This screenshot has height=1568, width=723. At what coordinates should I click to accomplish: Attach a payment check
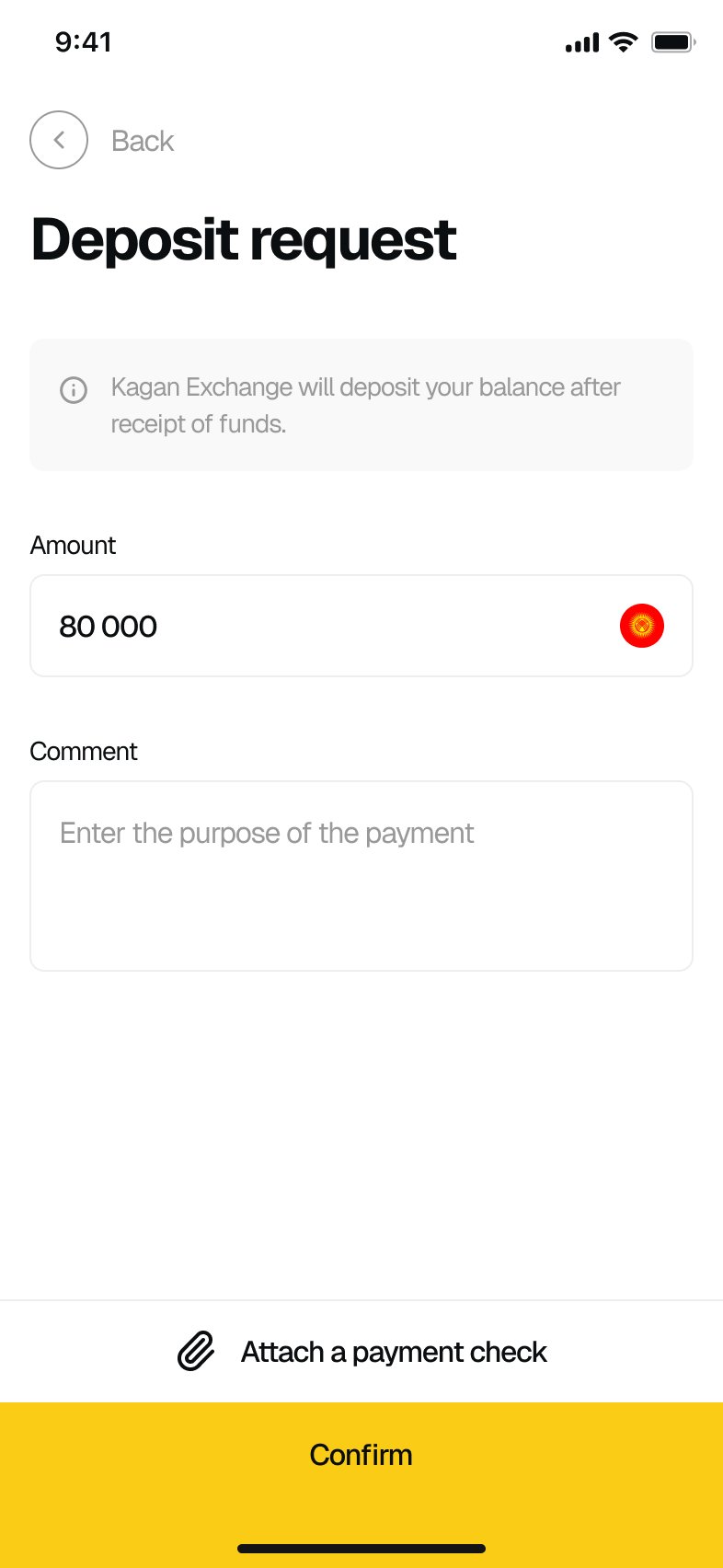click(361, 1352)
